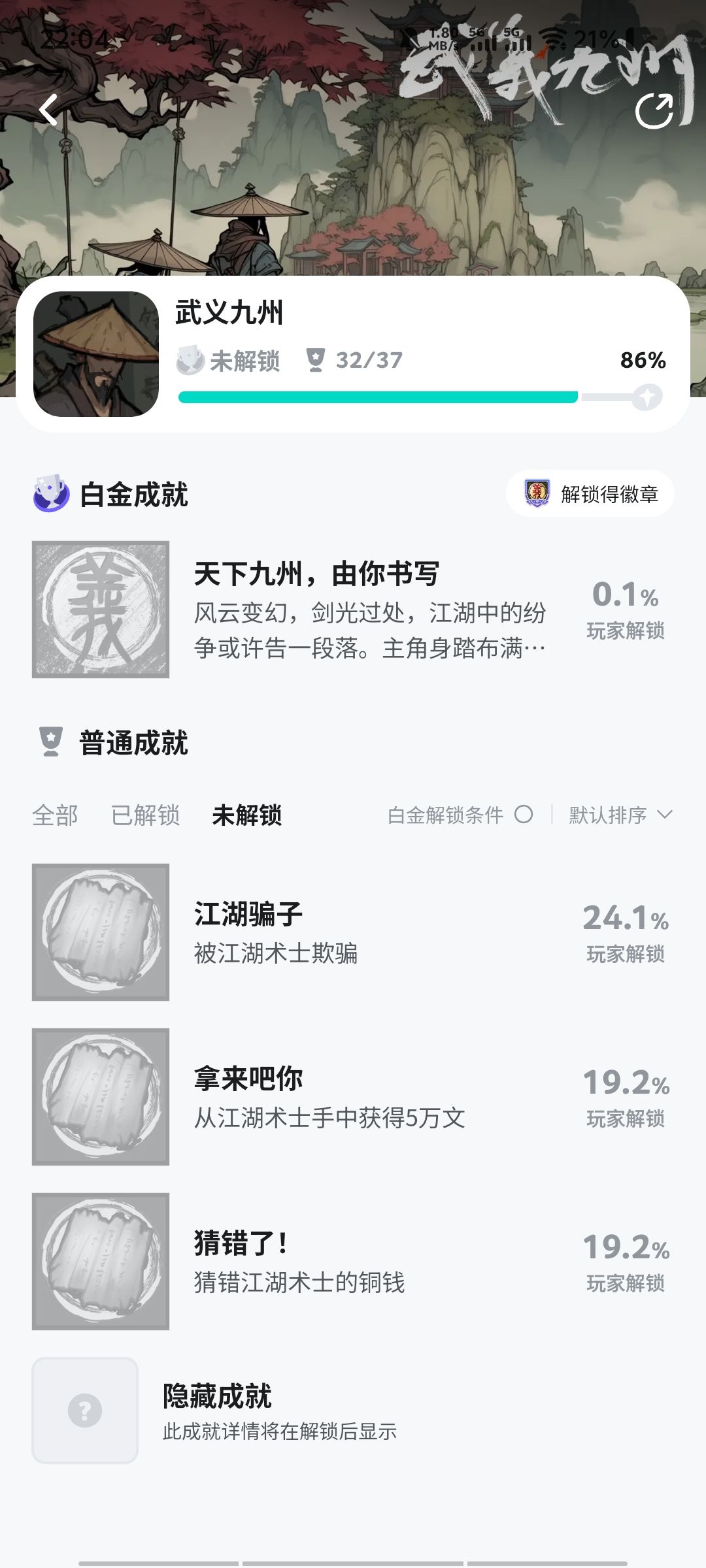Open the 猜错了! achievement
Viewport: 706px width, 1568px height.
tap(353, 1262)
